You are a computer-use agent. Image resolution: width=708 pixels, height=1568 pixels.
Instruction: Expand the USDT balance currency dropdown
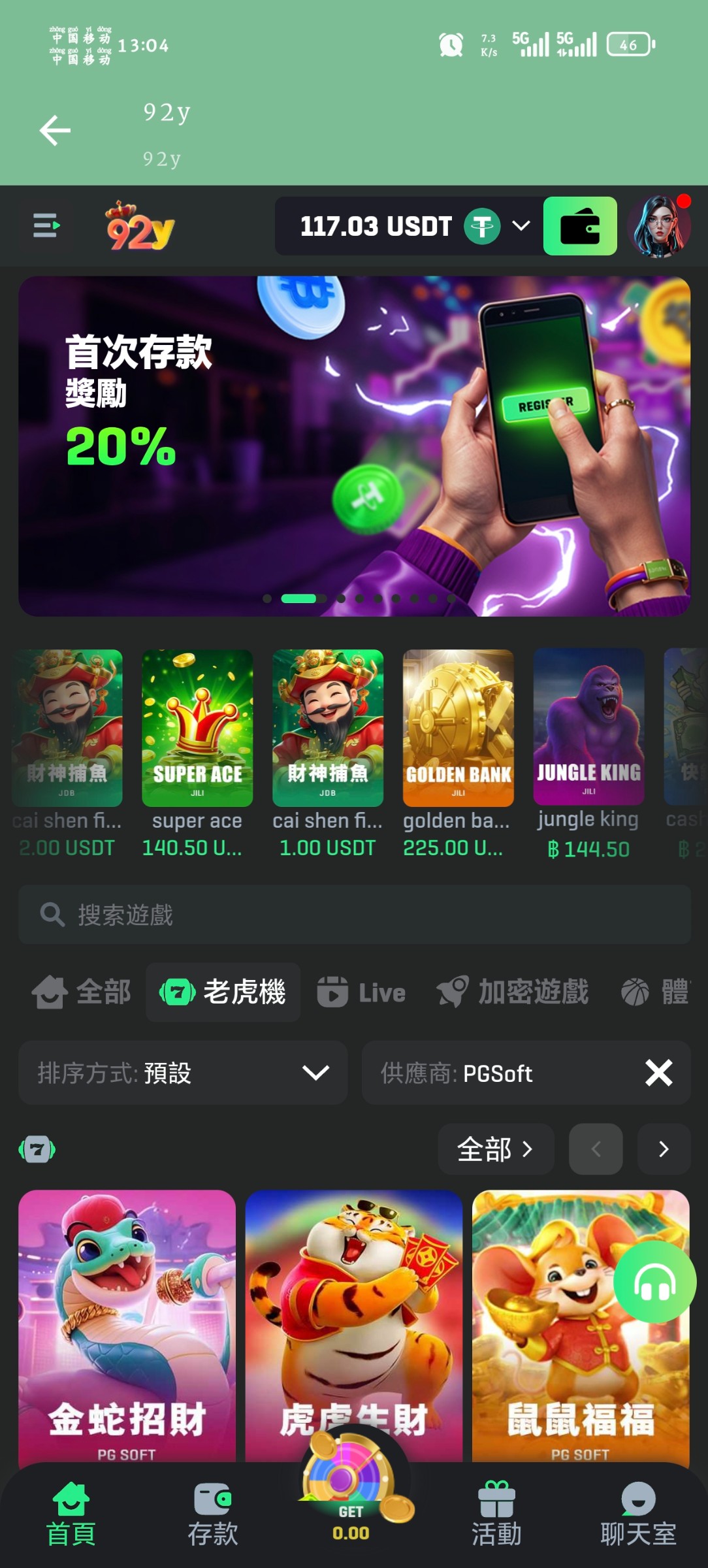[x=521, y=226]
